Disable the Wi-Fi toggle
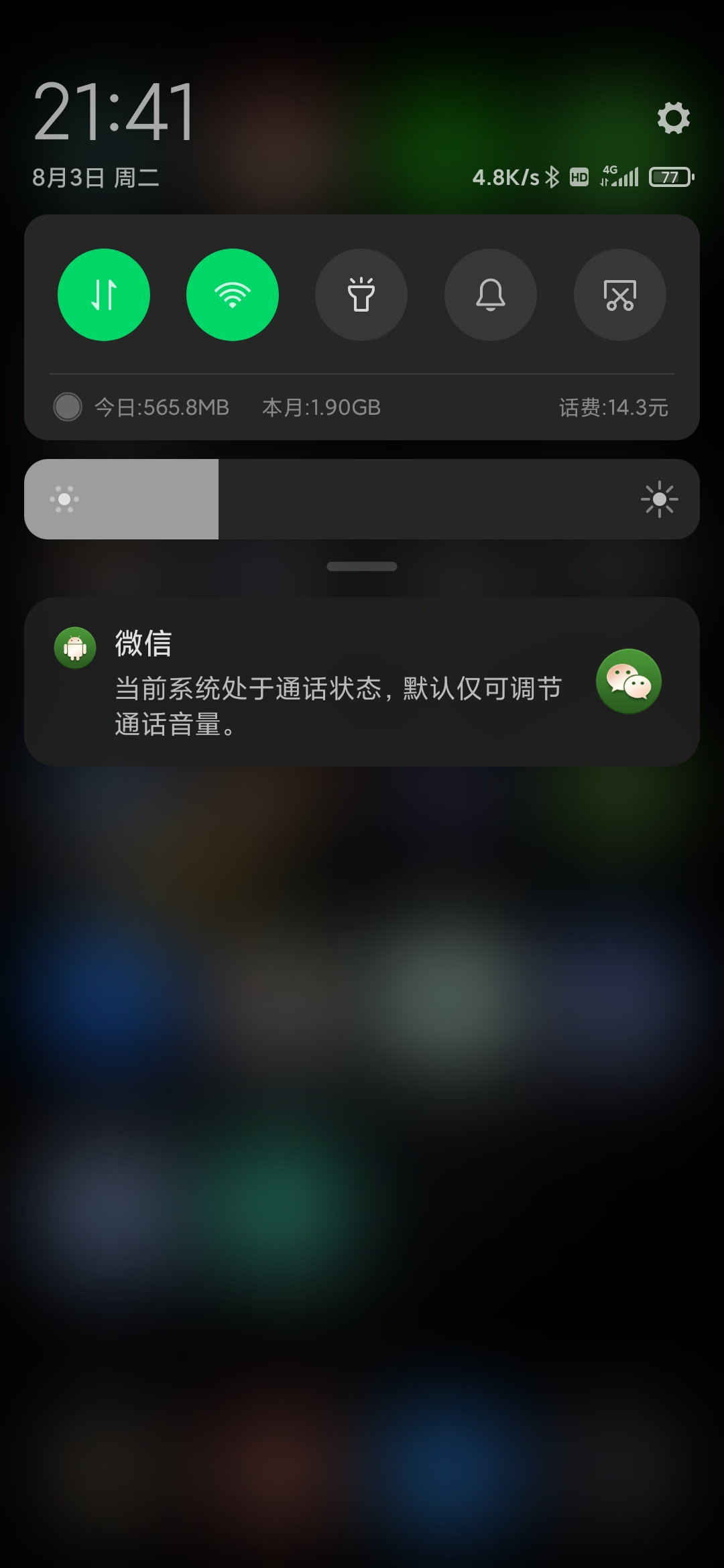Screen dimensions: 724x1568 point(233,295)
